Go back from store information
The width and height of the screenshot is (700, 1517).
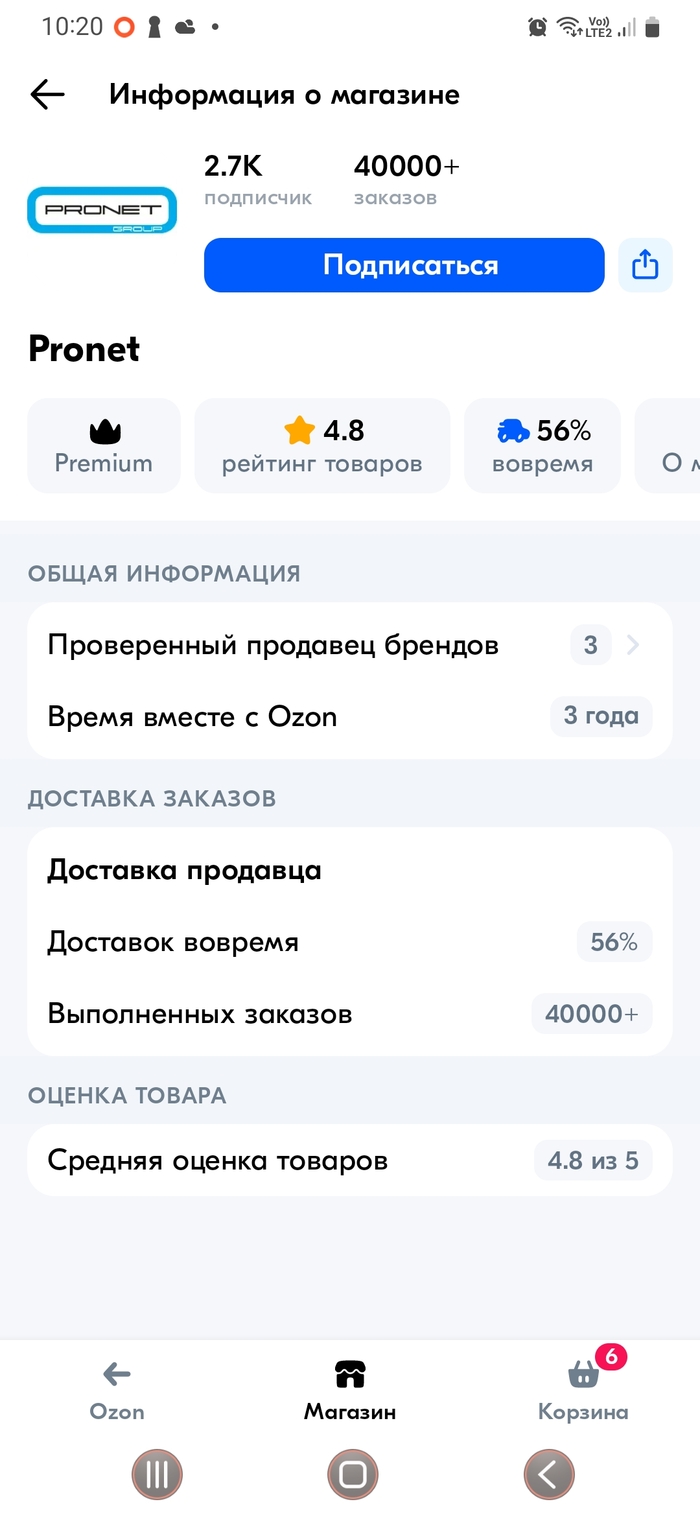pos(47,95)
